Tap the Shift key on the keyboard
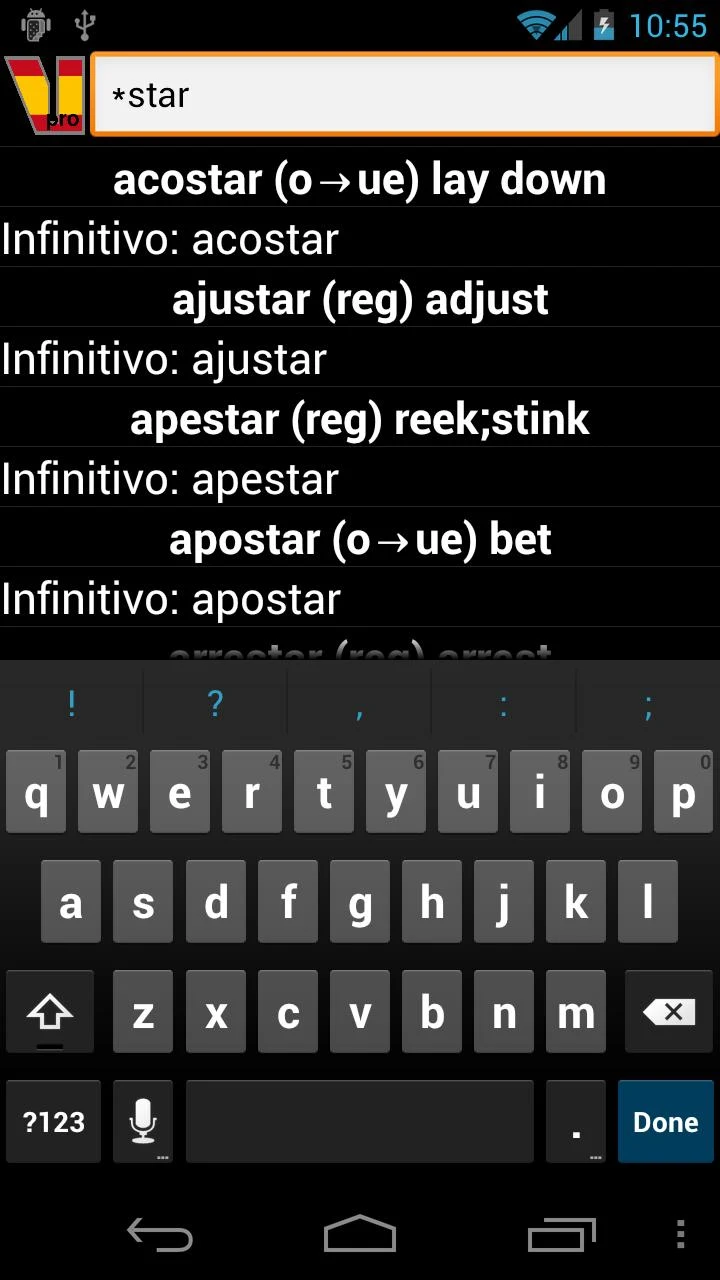The width and height of the screenshot is (720, 1280). (x=51, y=1012)
